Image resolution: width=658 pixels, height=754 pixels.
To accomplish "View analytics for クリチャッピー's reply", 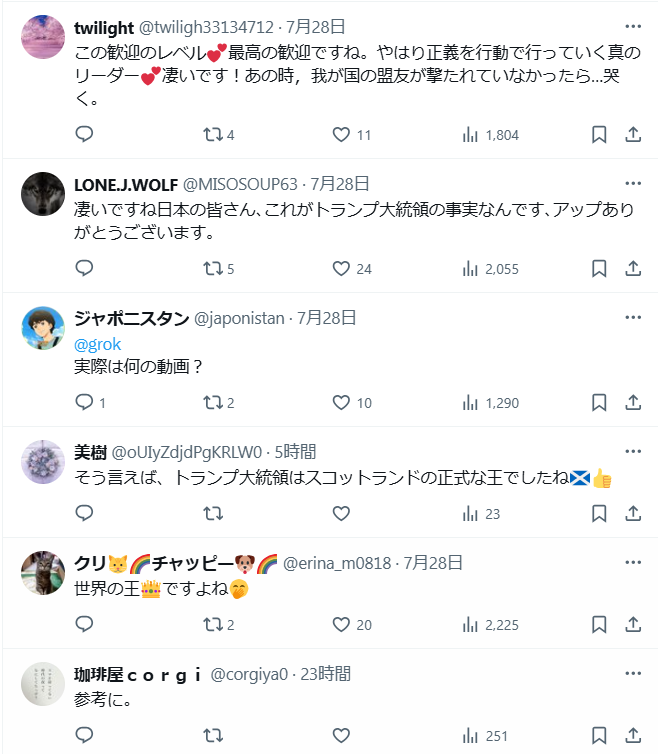I will coord(490,625).
